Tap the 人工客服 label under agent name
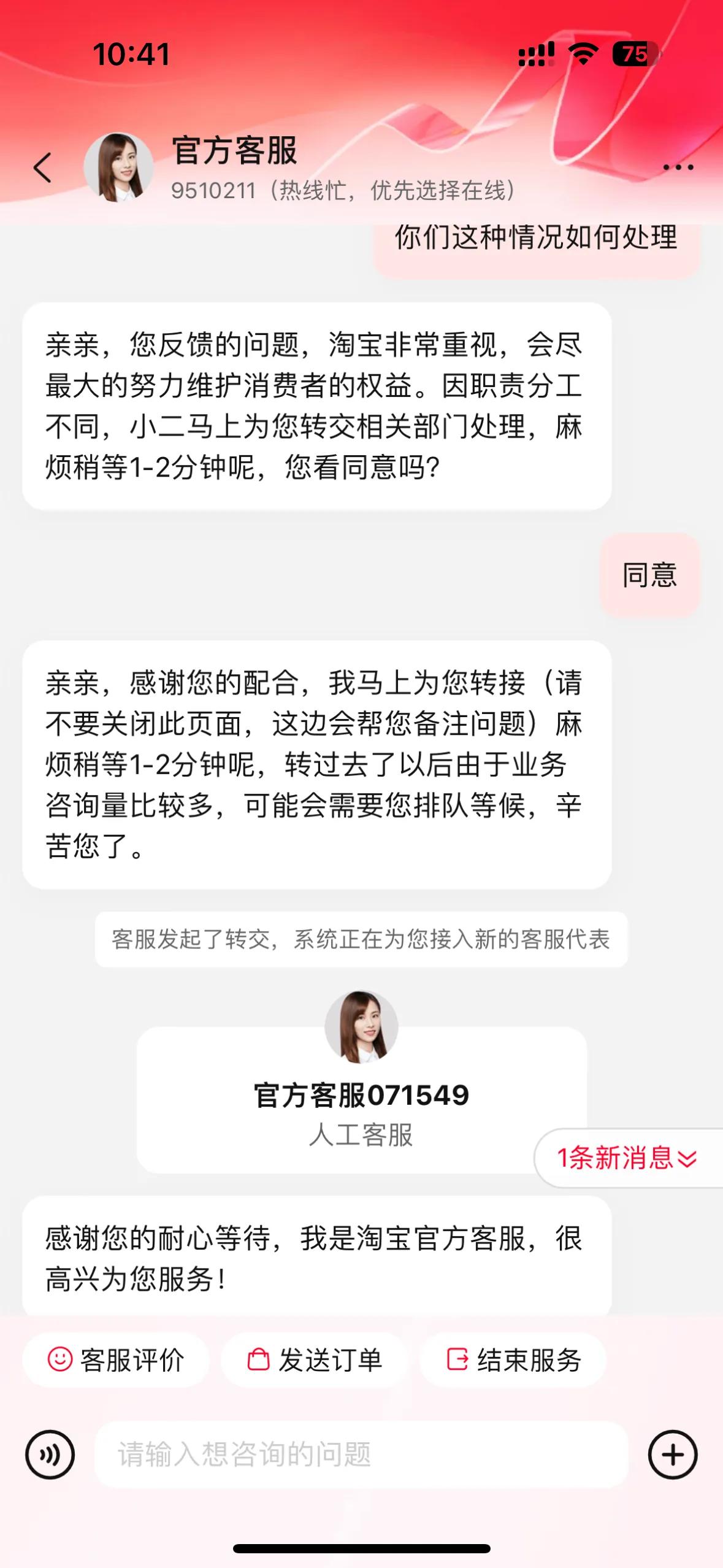The height and width of the screenshot is (1568, 723). click(361, 1134)
